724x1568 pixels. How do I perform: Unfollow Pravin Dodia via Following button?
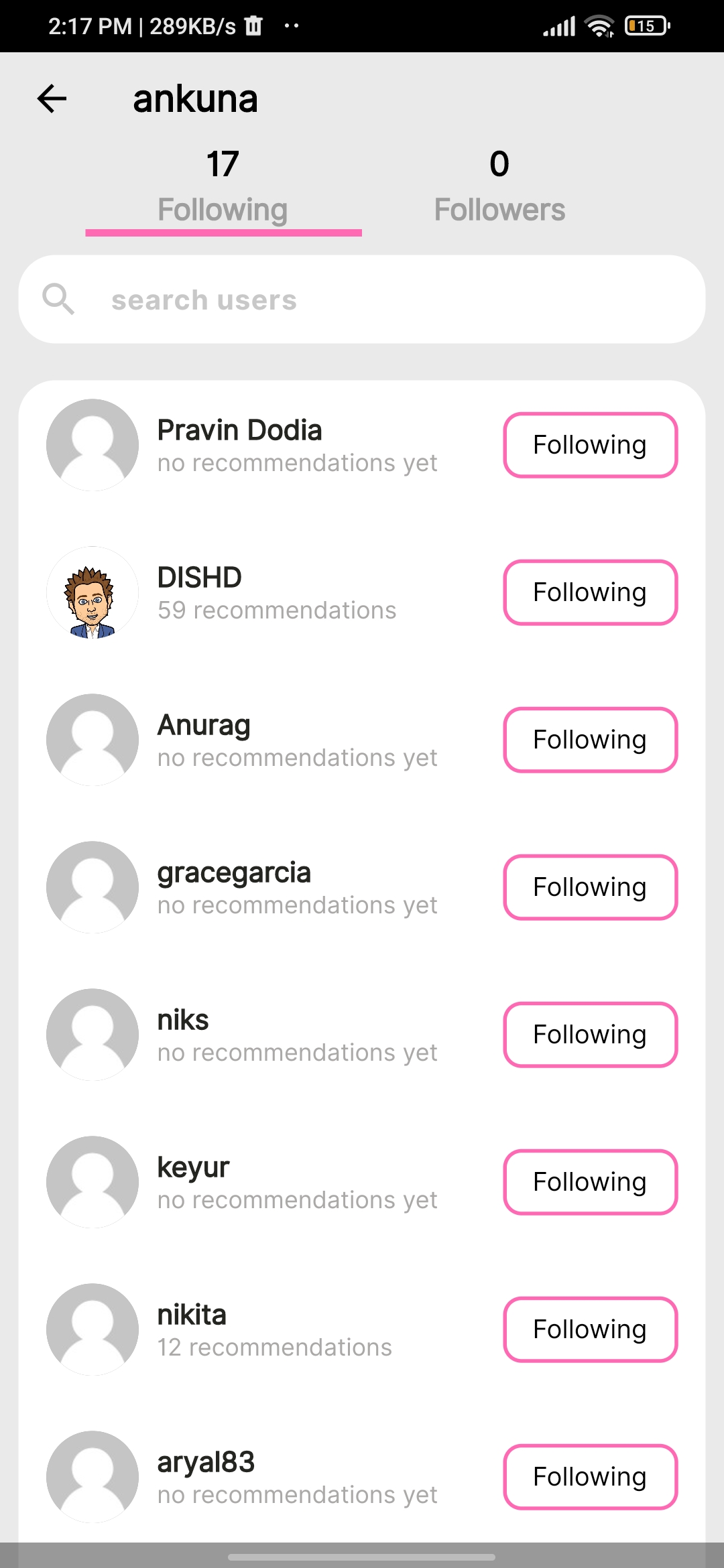coord(590,445)
